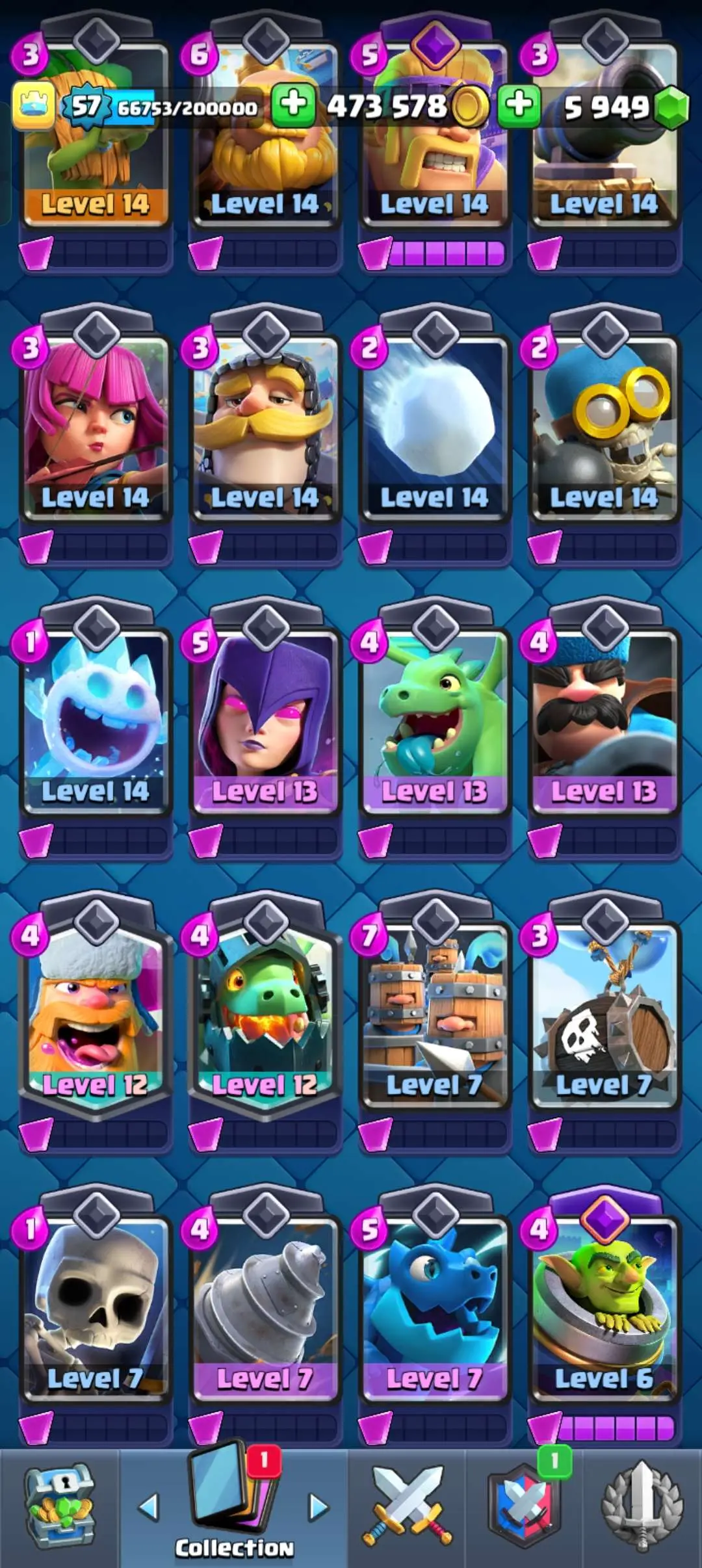Select the Electro Dragon card
This screenshot has width=702, height=1568.
434,1305
